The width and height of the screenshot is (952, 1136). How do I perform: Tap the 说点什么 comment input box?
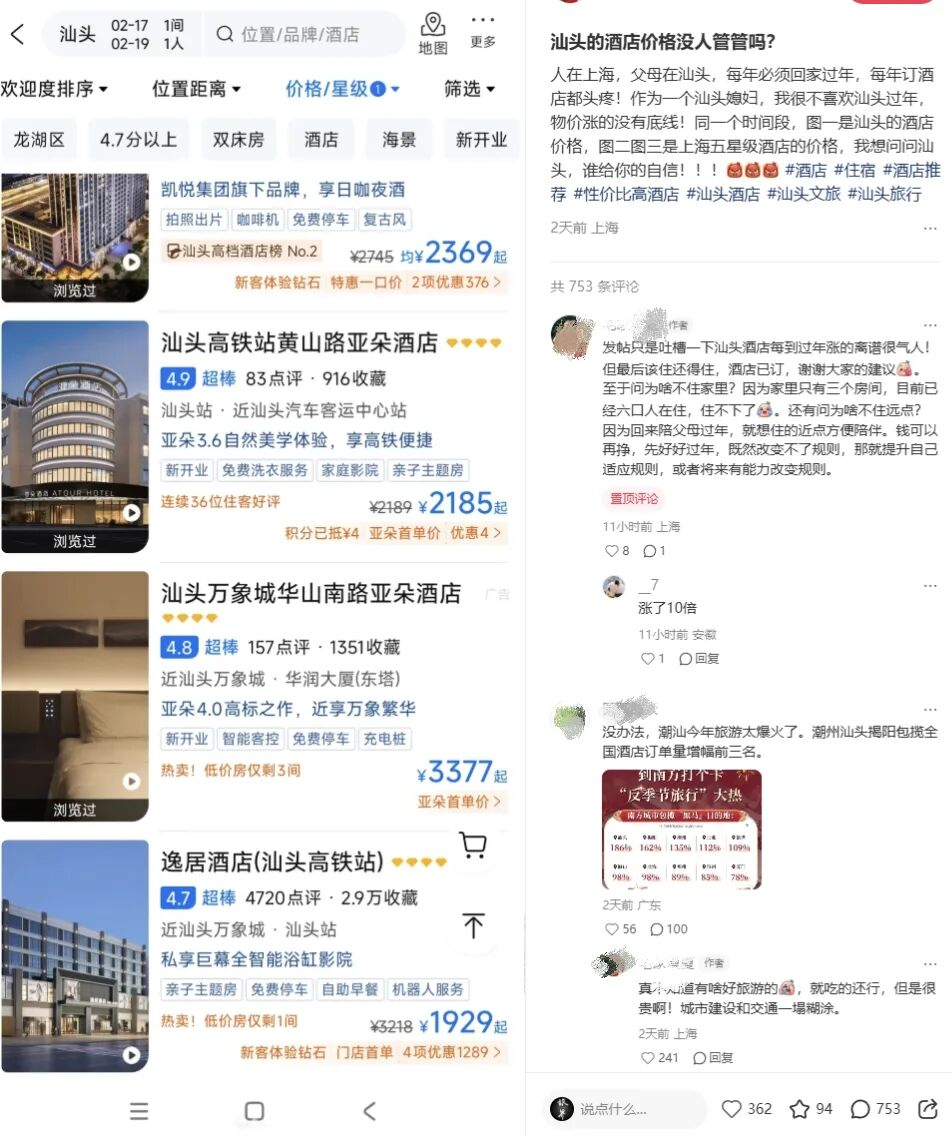click(625, 1109)
